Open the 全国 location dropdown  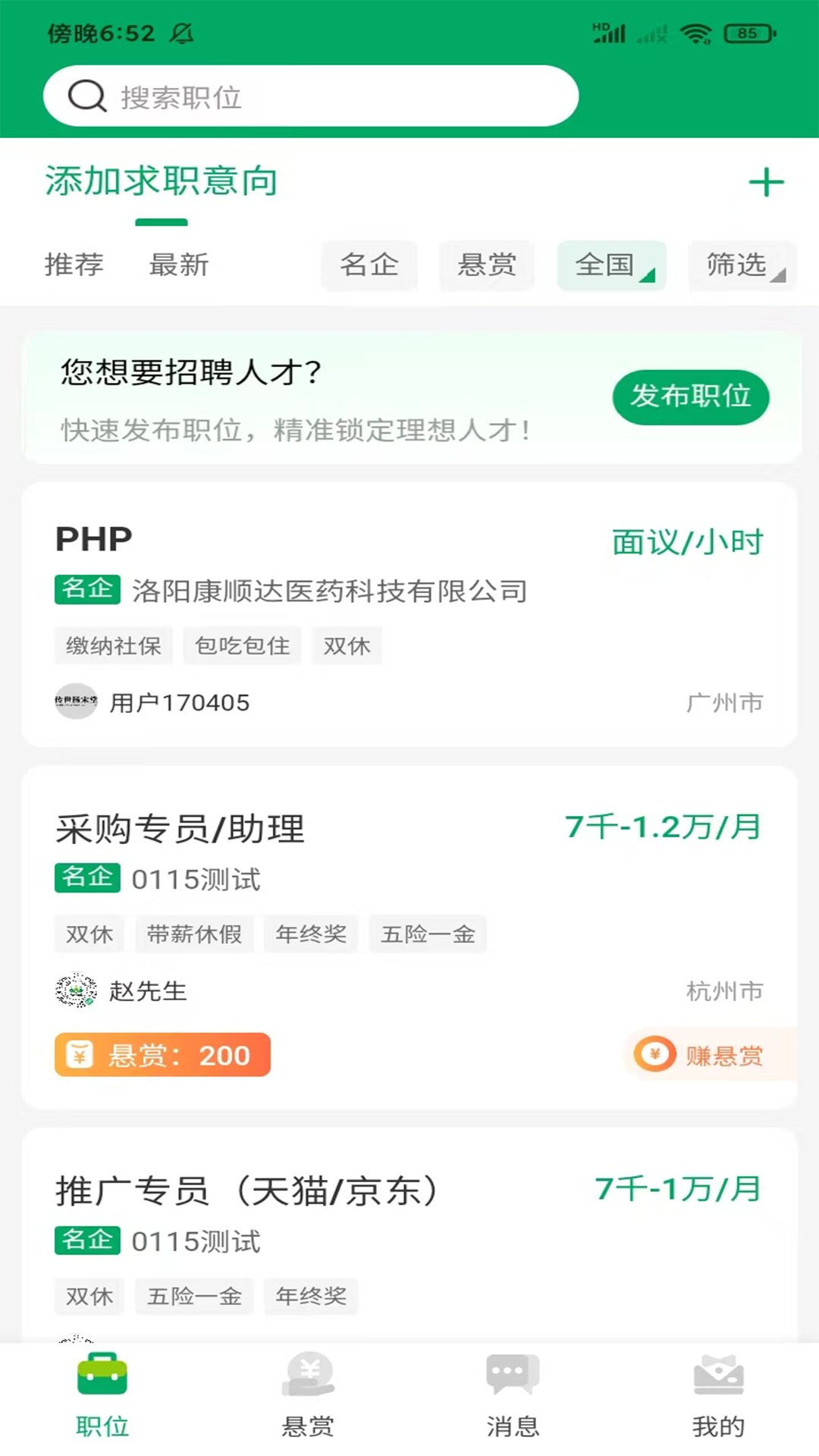[611, 265]
